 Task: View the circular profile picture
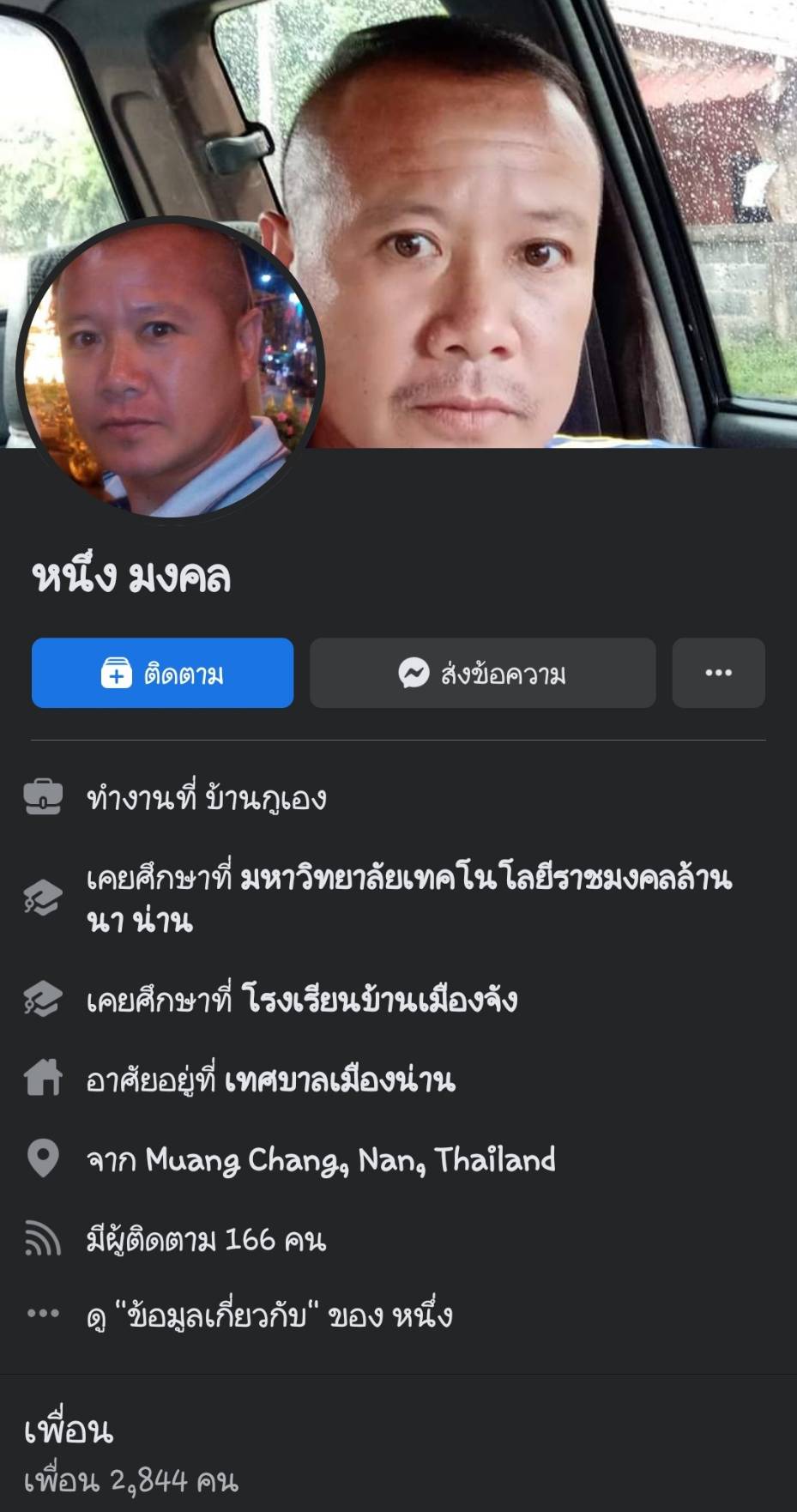click(x=169, y=368)
